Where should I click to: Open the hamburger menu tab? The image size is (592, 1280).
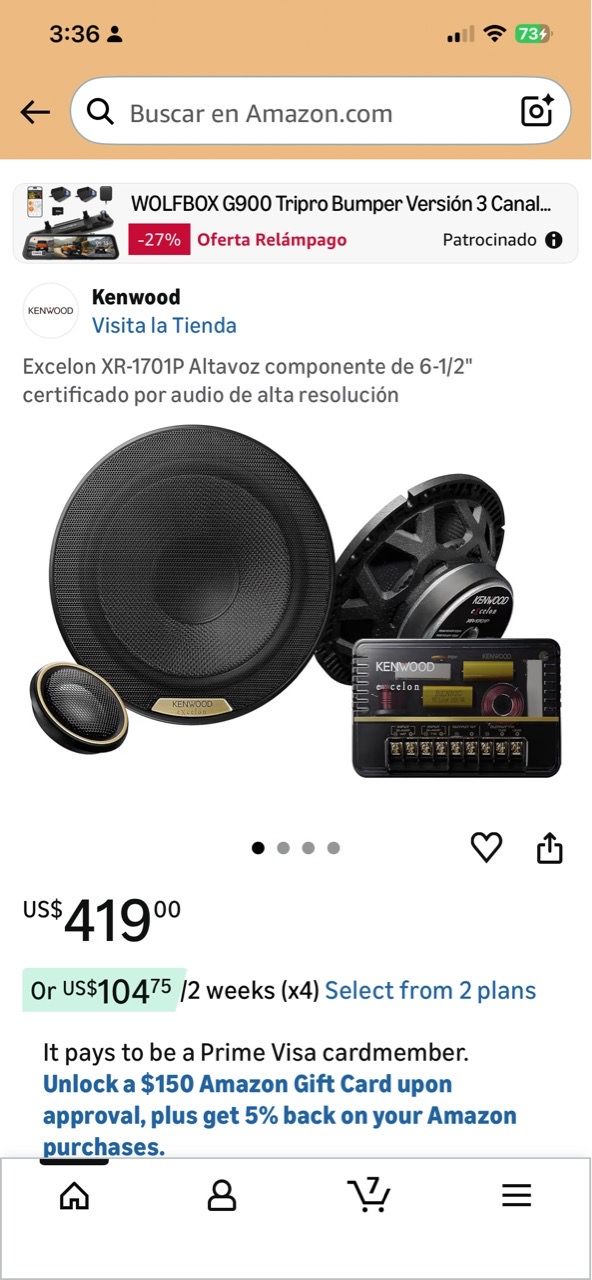517,1195
